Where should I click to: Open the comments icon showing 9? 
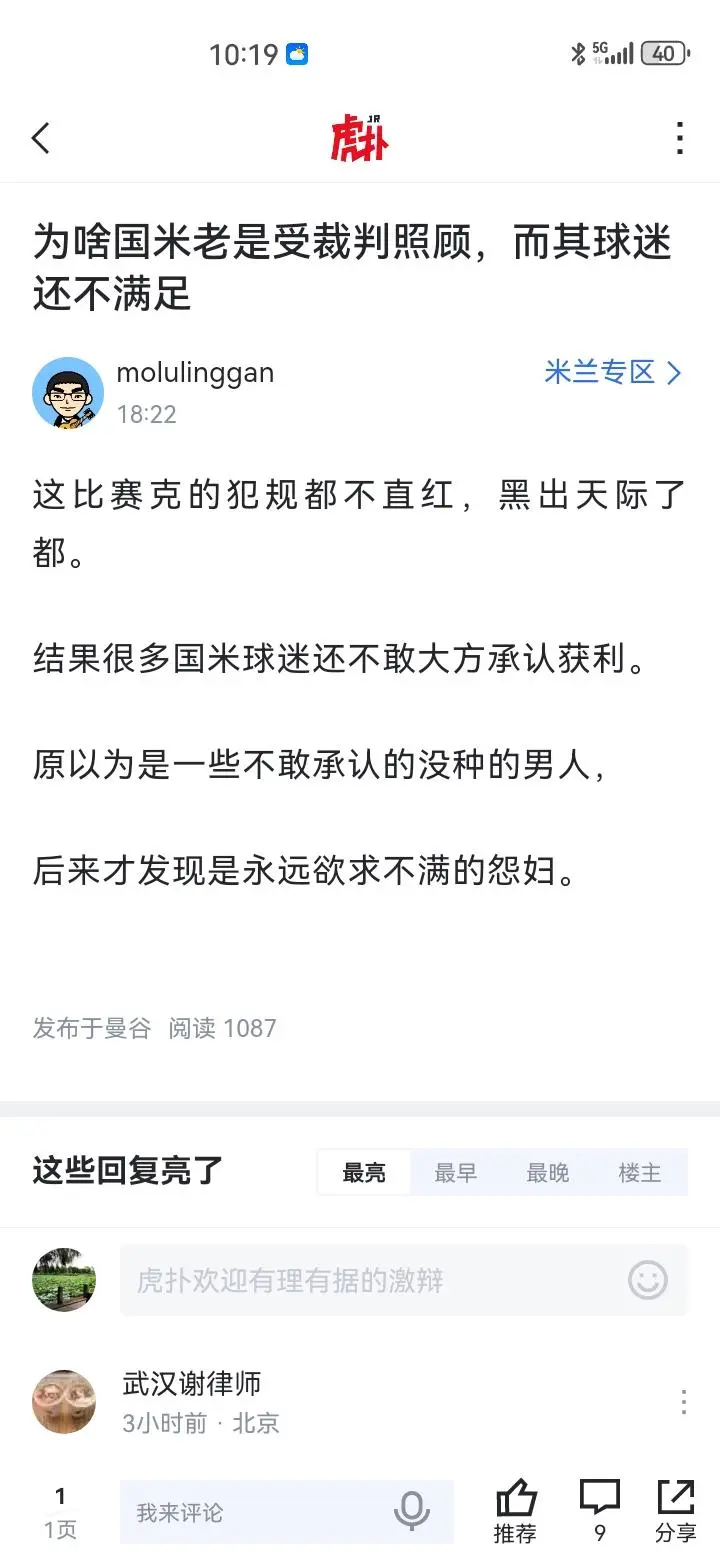[x=599, y=1511]
